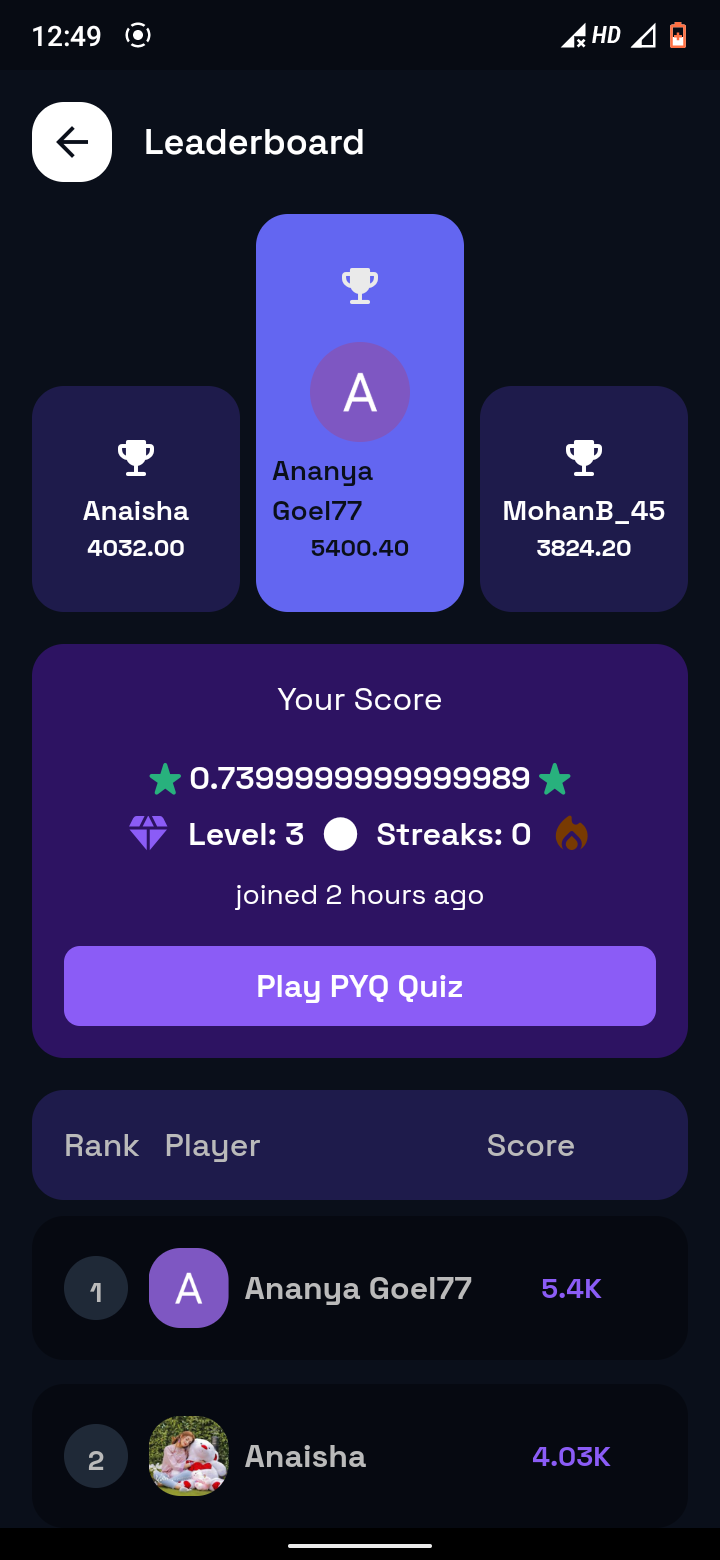Open Ananya Goel77's row at rank 1

pyautogui.click(x=360, y=1288)
